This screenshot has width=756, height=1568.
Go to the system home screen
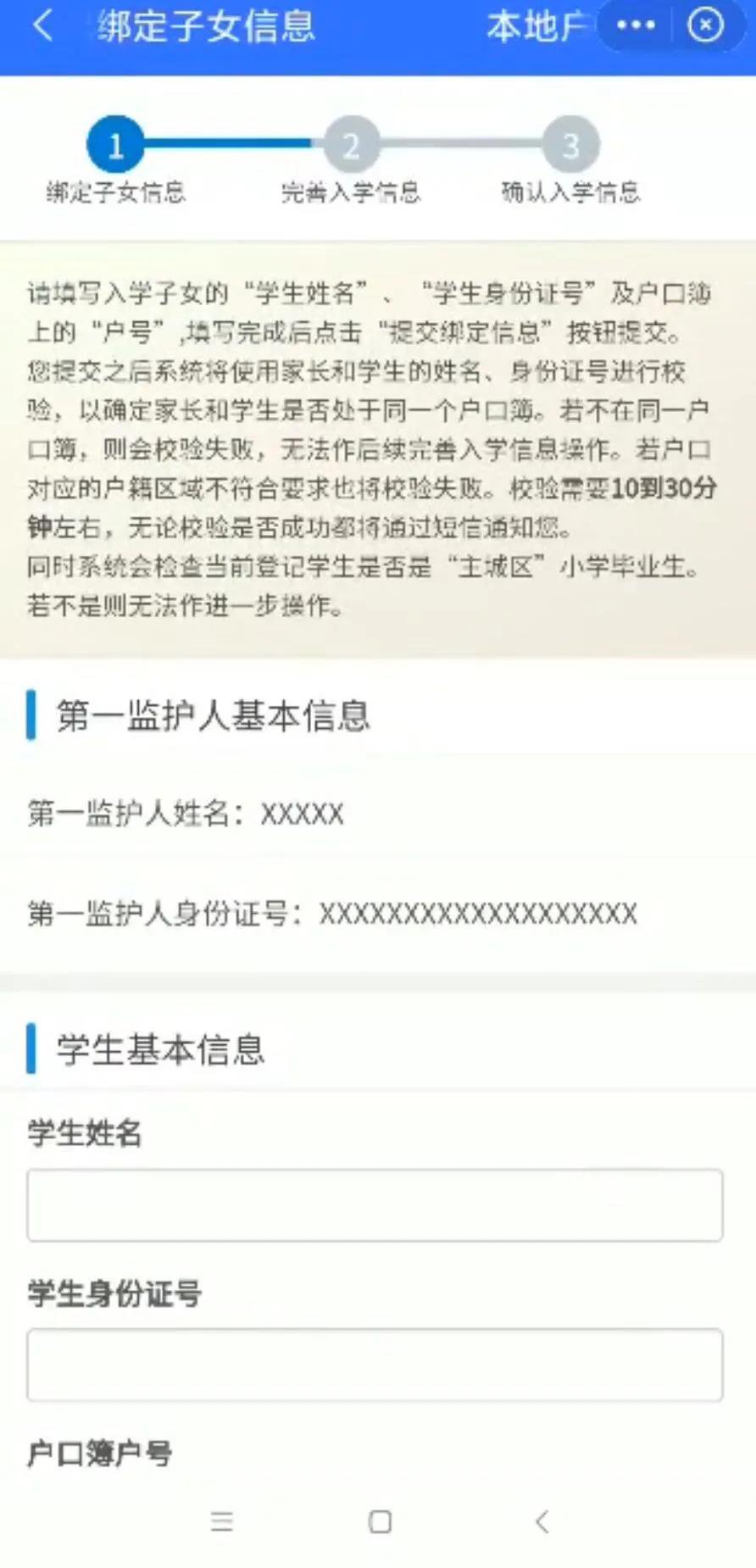pyautogui.click(x=380, y=1521)
